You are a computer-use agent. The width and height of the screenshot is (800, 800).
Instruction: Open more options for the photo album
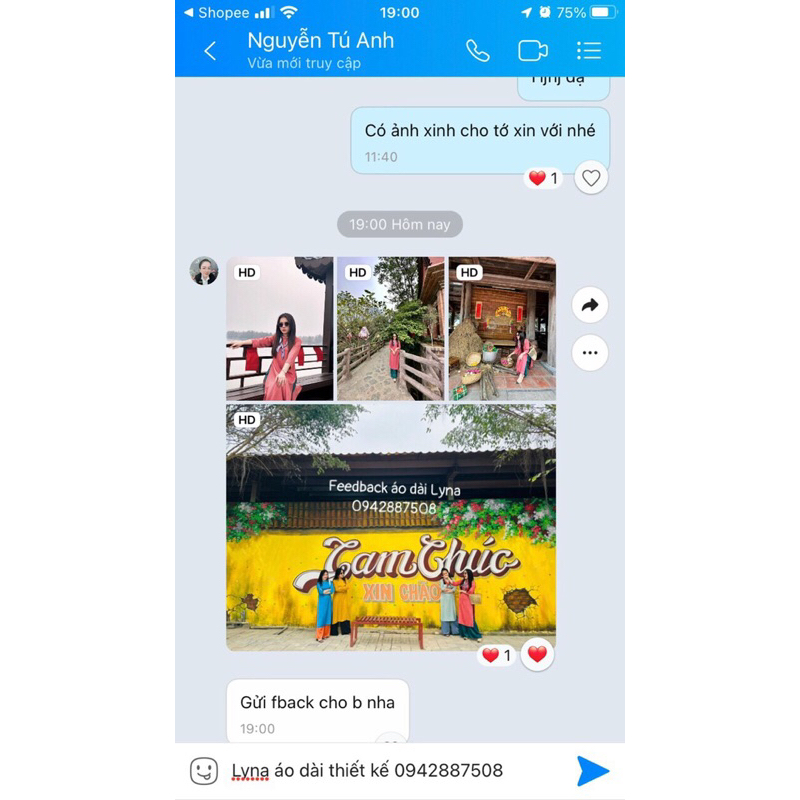(590, 353)
